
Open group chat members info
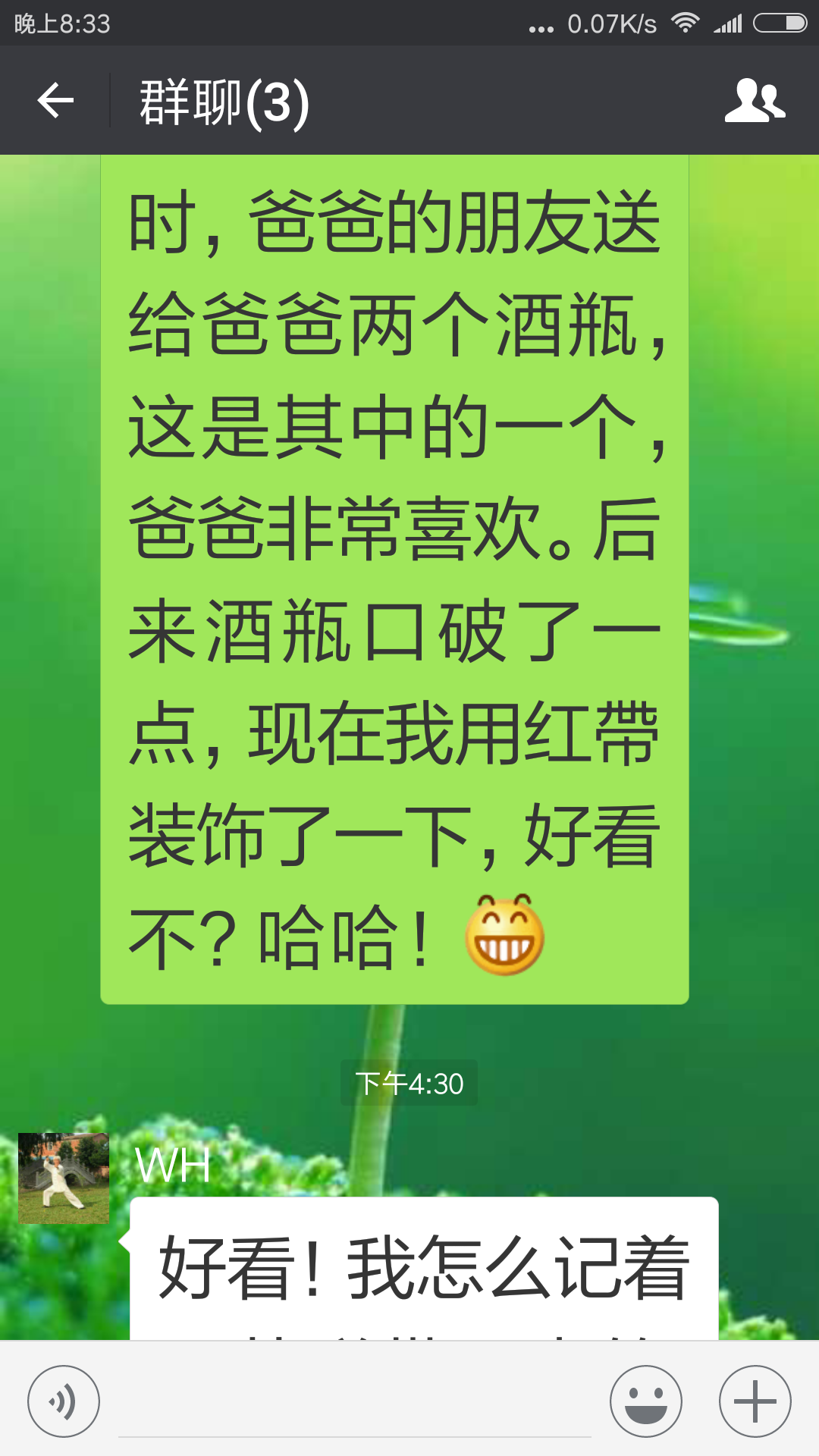(755, 101)
